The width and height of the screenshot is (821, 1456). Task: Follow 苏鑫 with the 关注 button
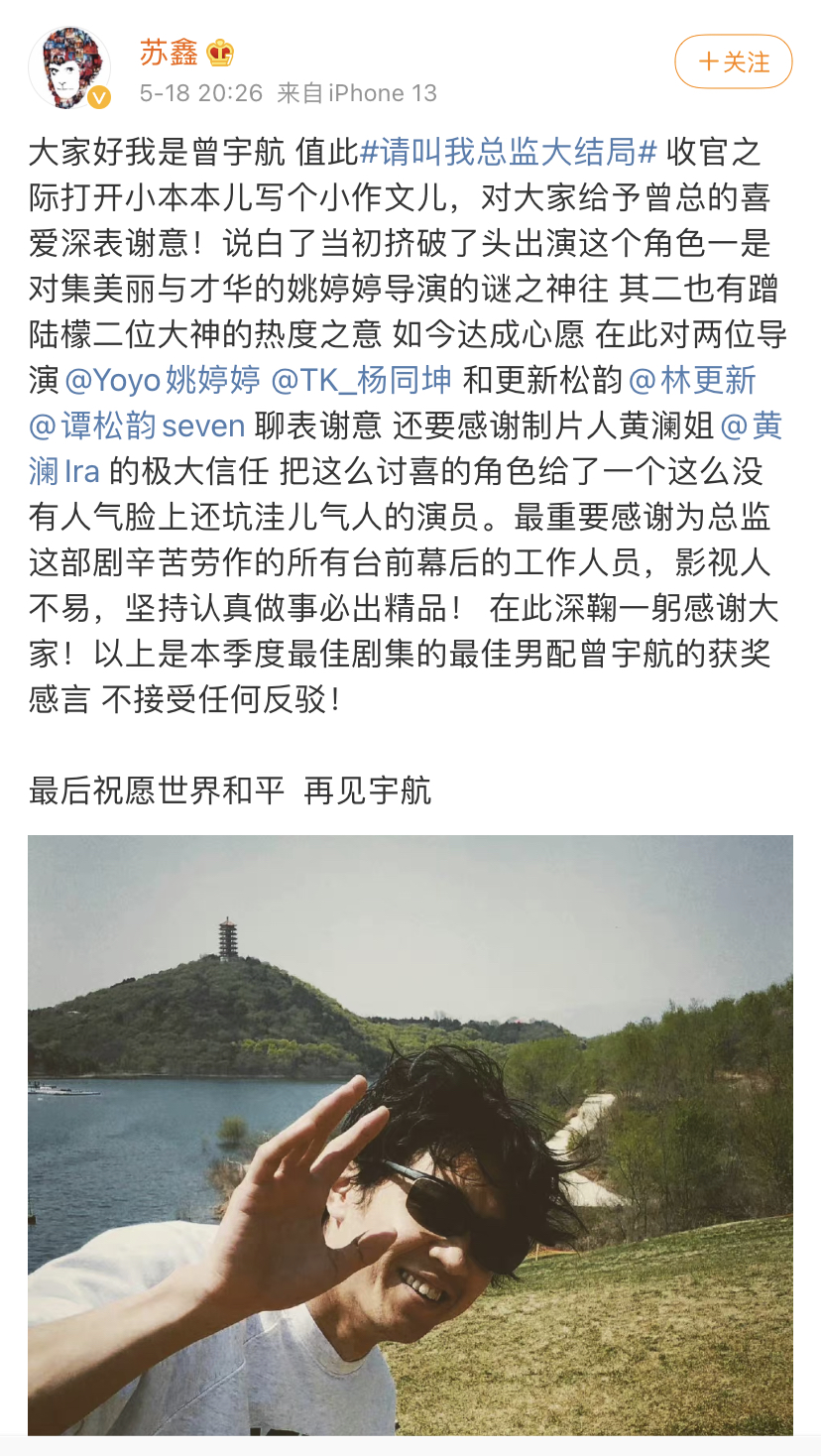click(733, 62)
